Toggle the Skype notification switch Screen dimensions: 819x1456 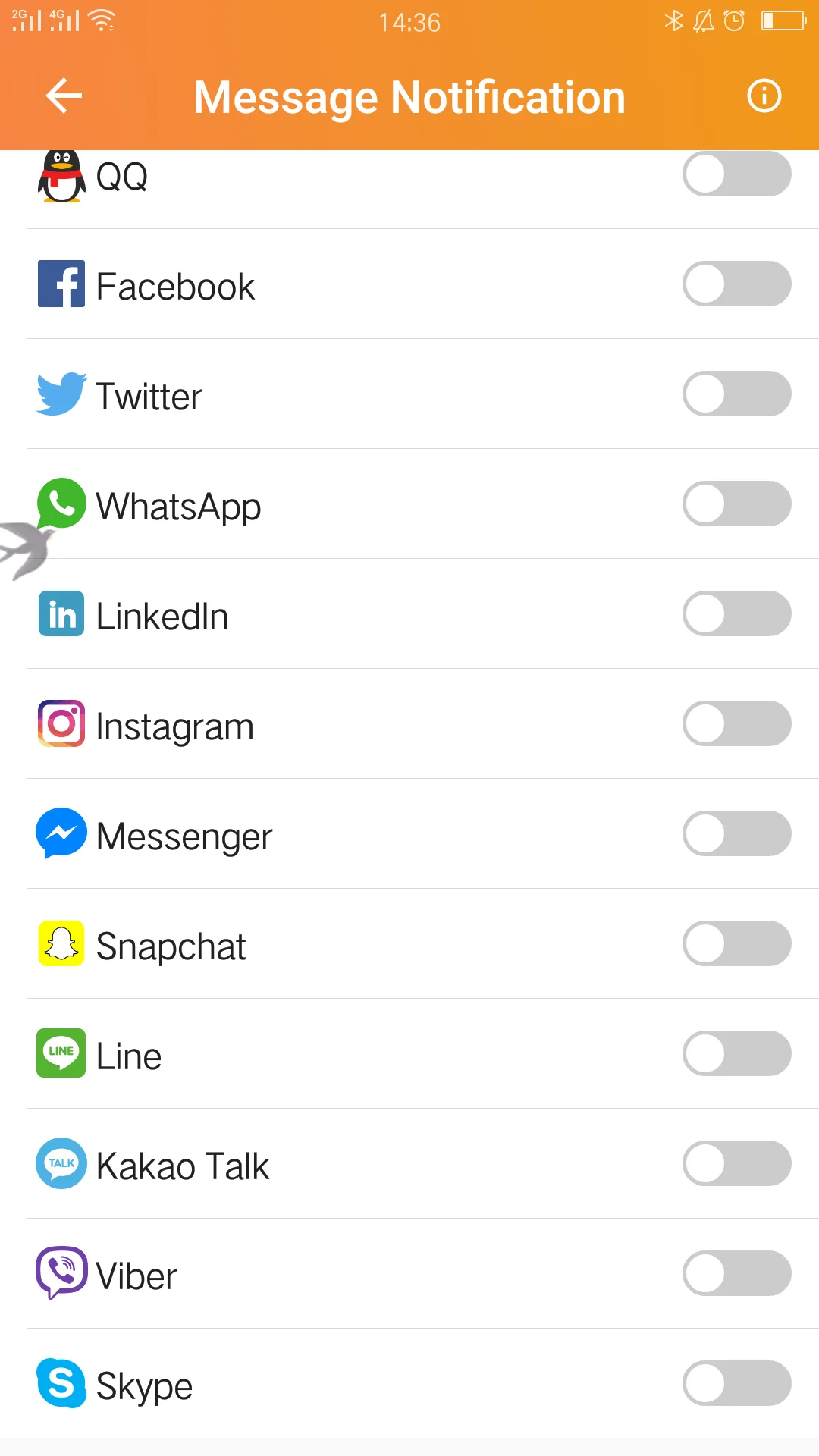[736, 1384]
